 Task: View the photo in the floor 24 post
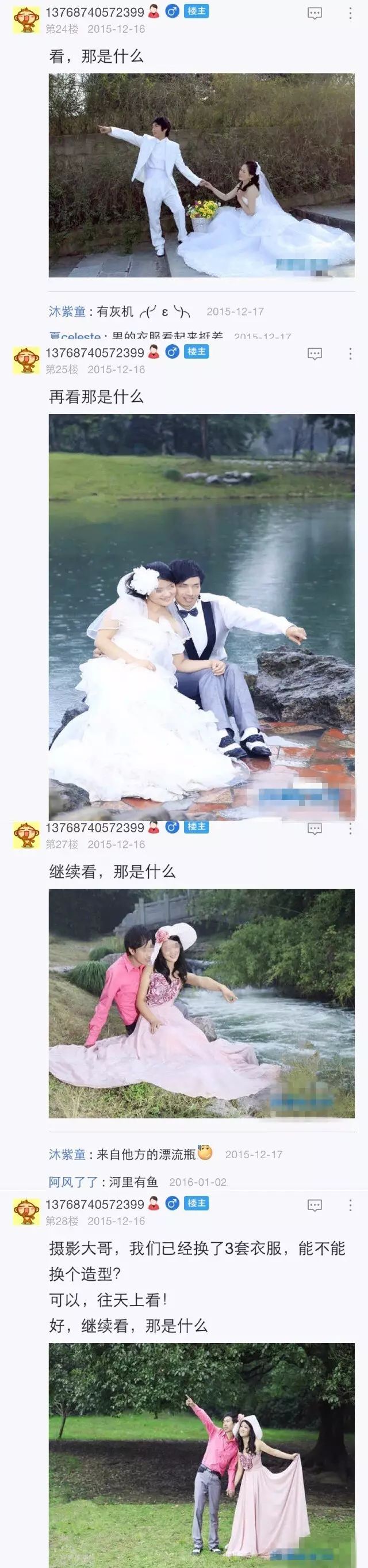(201, 176)
